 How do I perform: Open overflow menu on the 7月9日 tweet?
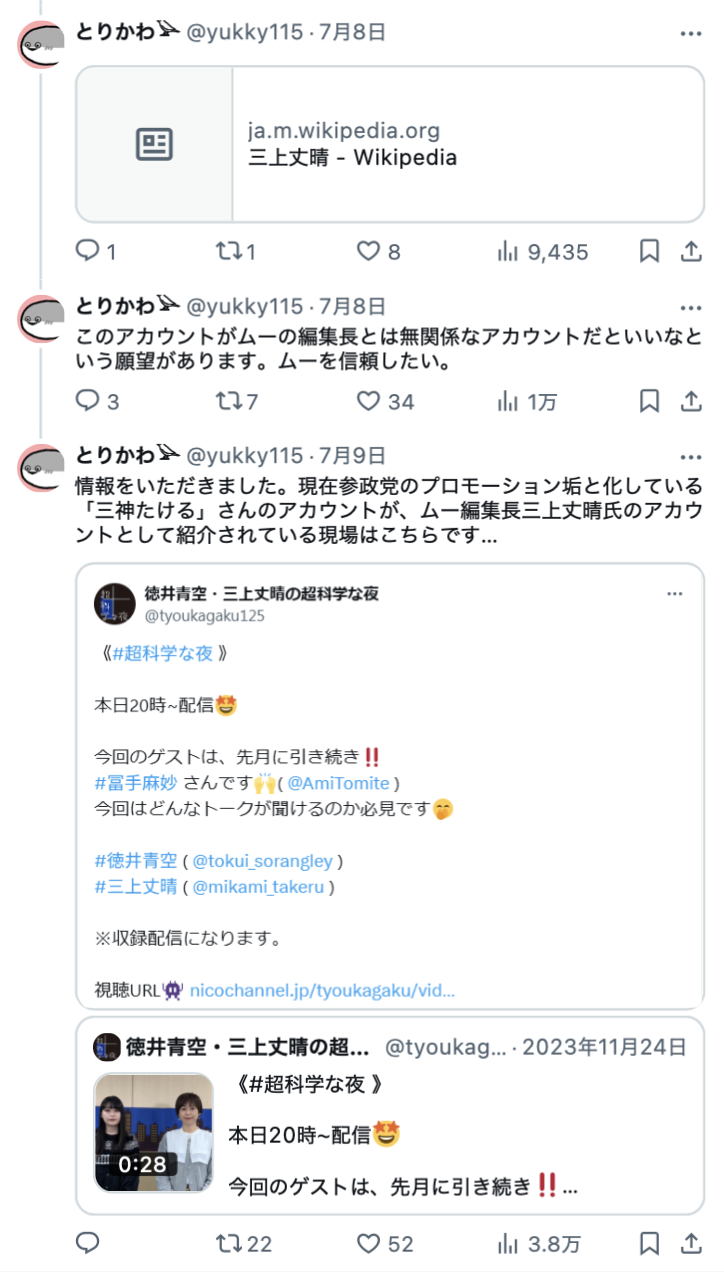point(691,457)
